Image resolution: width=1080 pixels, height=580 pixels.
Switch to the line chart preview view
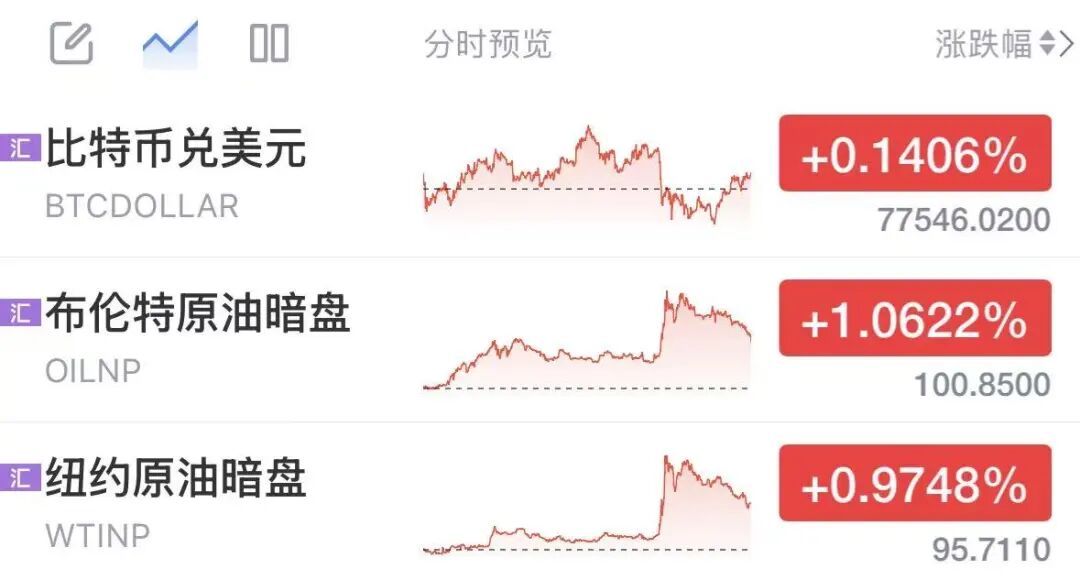(x=170, y=44)
